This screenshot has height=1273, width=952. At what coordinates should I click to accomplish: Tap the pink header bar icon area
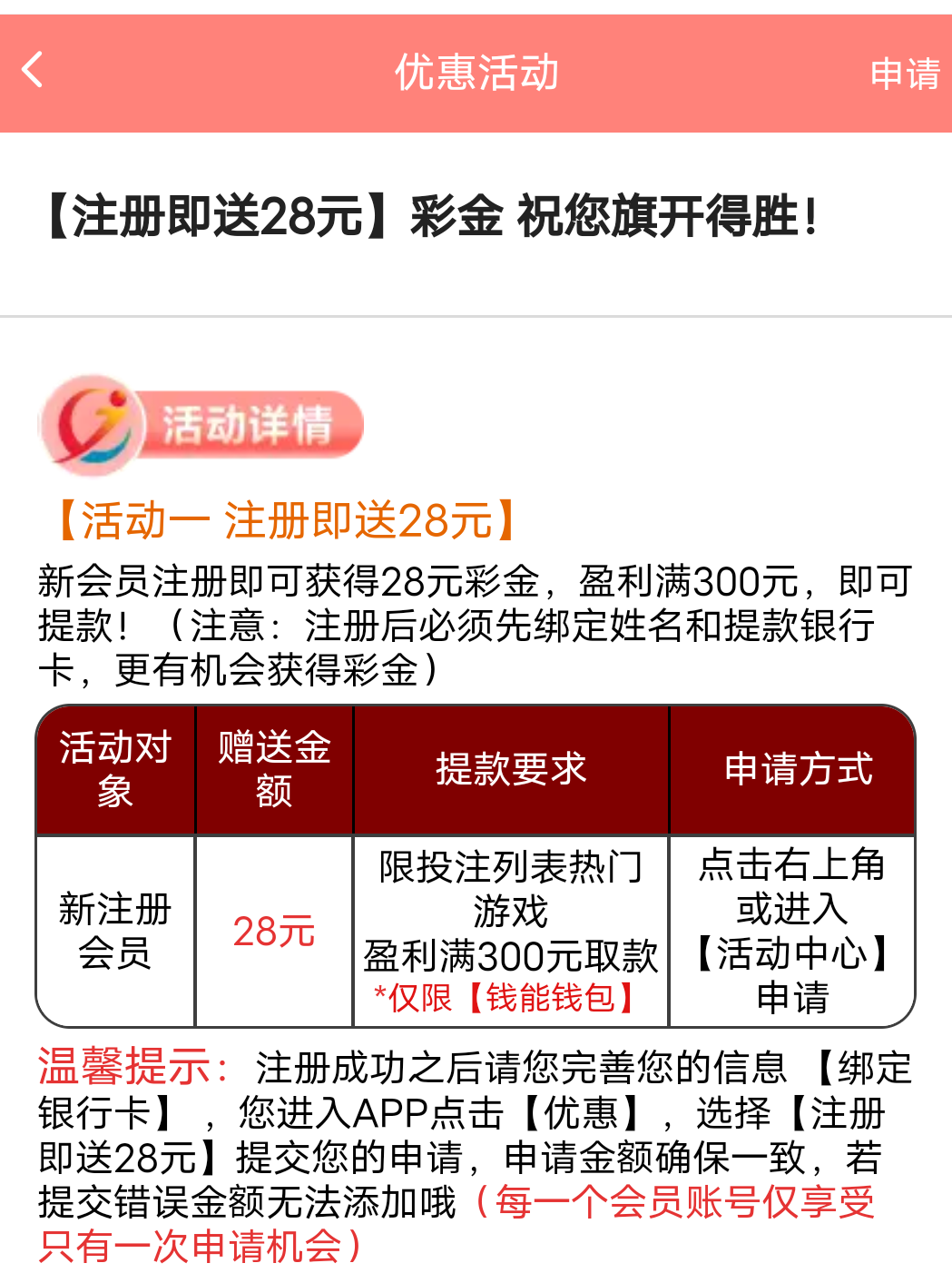[476, 71]
